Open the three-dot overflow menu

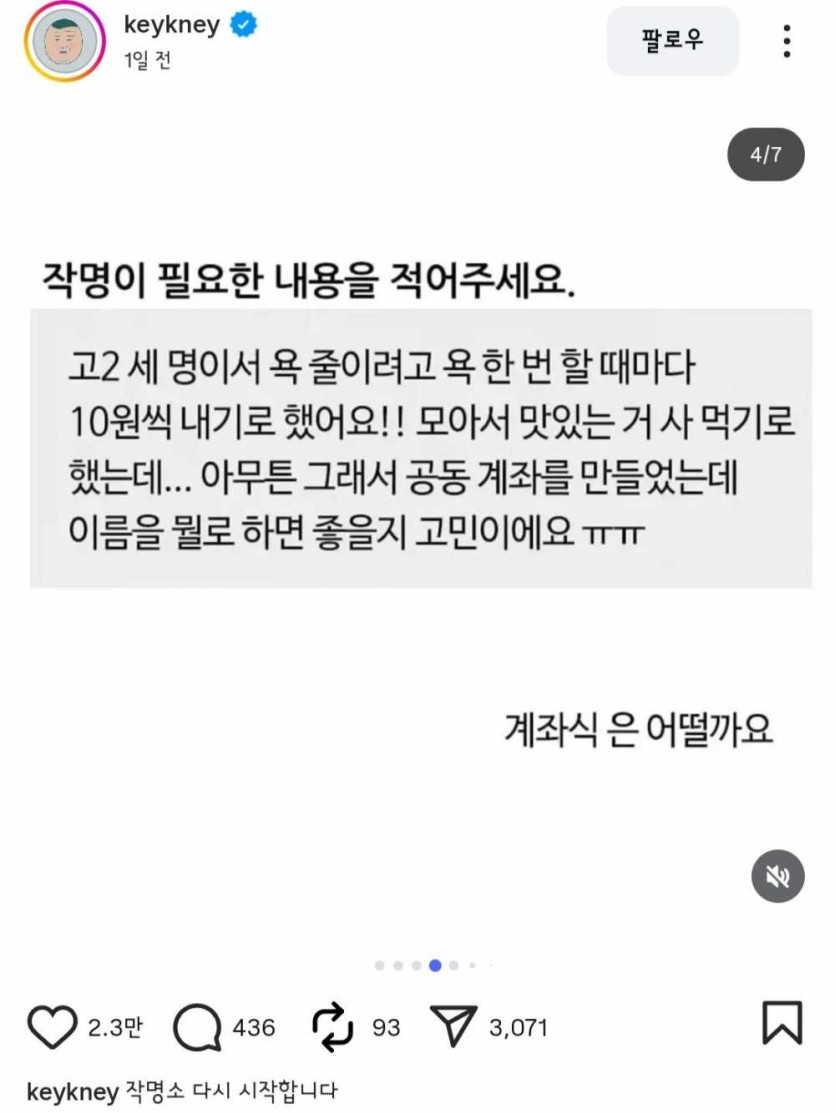click(787, 41)
